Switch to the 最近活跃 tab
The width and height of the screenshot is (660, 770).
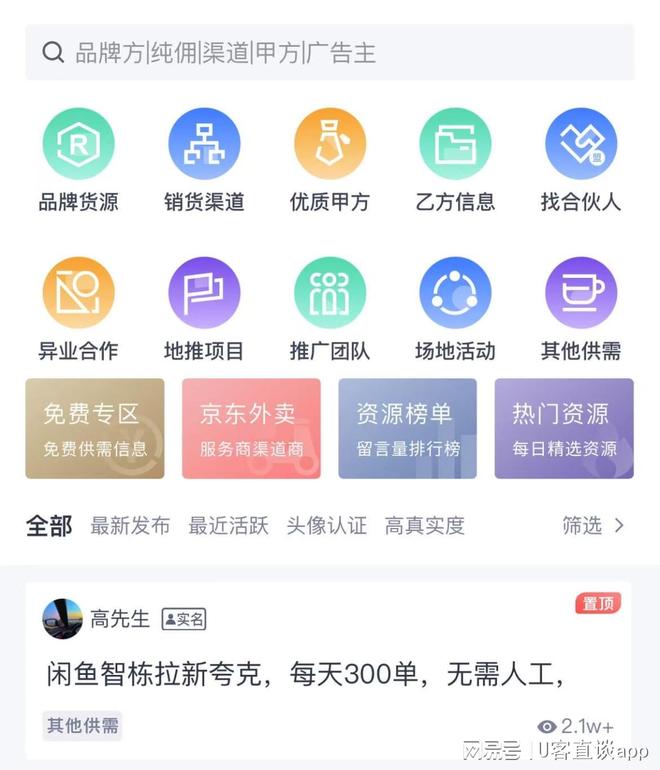228,526
